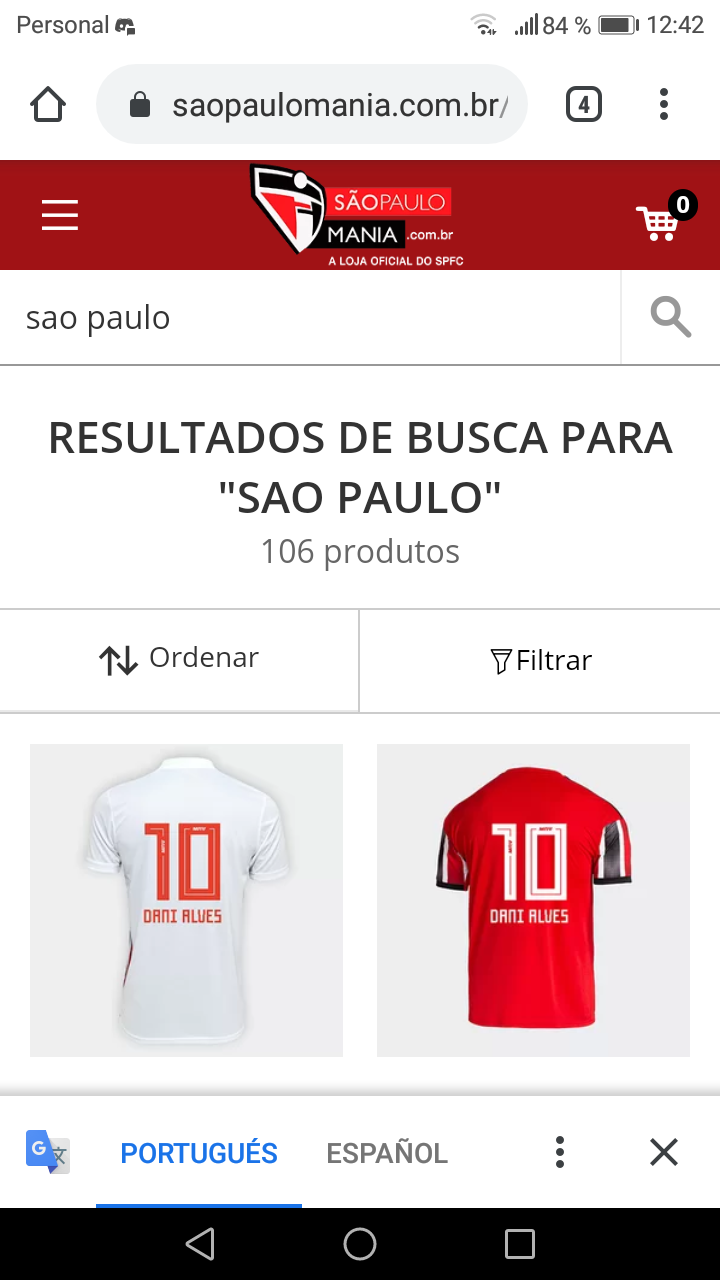Open translate bar more options

point(560,1152)
